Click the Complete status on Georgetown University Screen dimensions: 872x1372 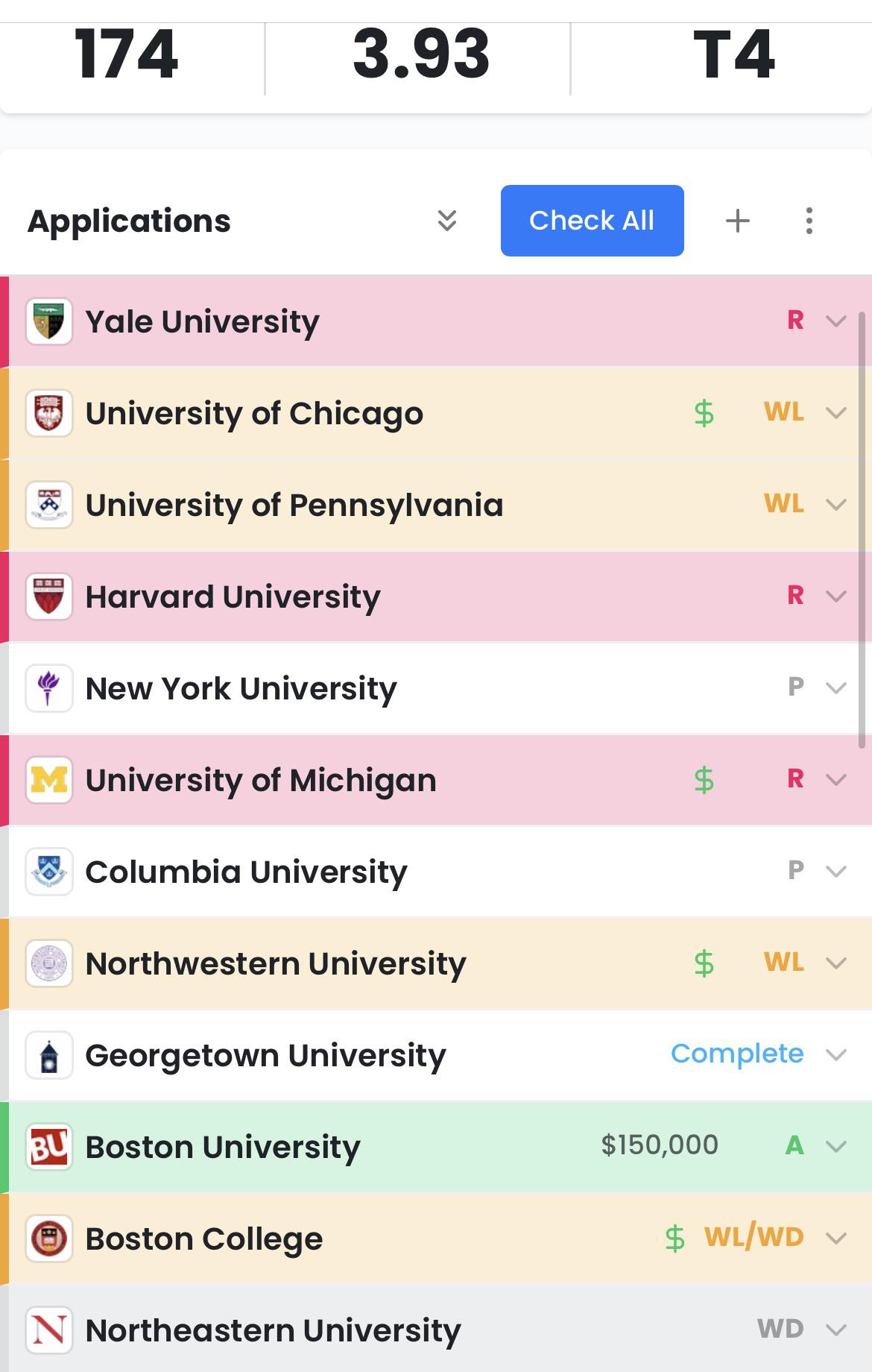[x=738, y=1054]
